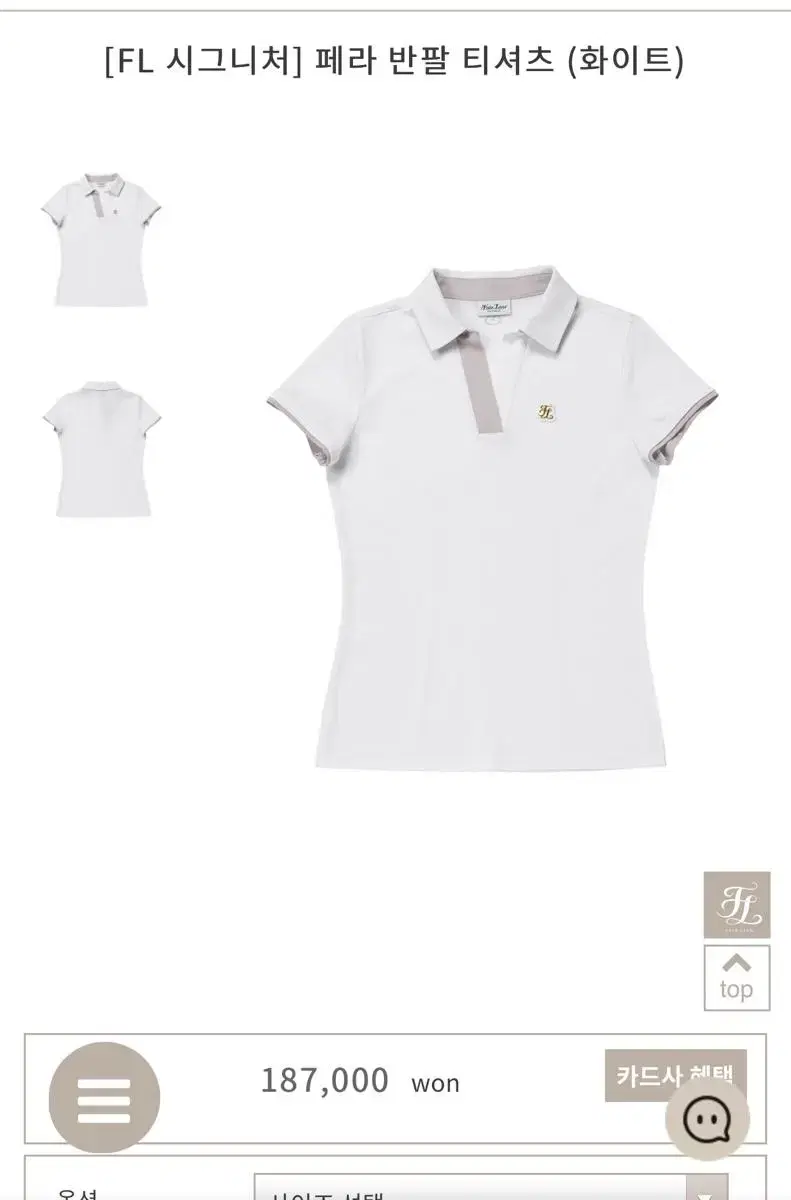This screenshot has height=1200, width=791.
Task: Click the page header title bar
Action: (x=395, y=62)
